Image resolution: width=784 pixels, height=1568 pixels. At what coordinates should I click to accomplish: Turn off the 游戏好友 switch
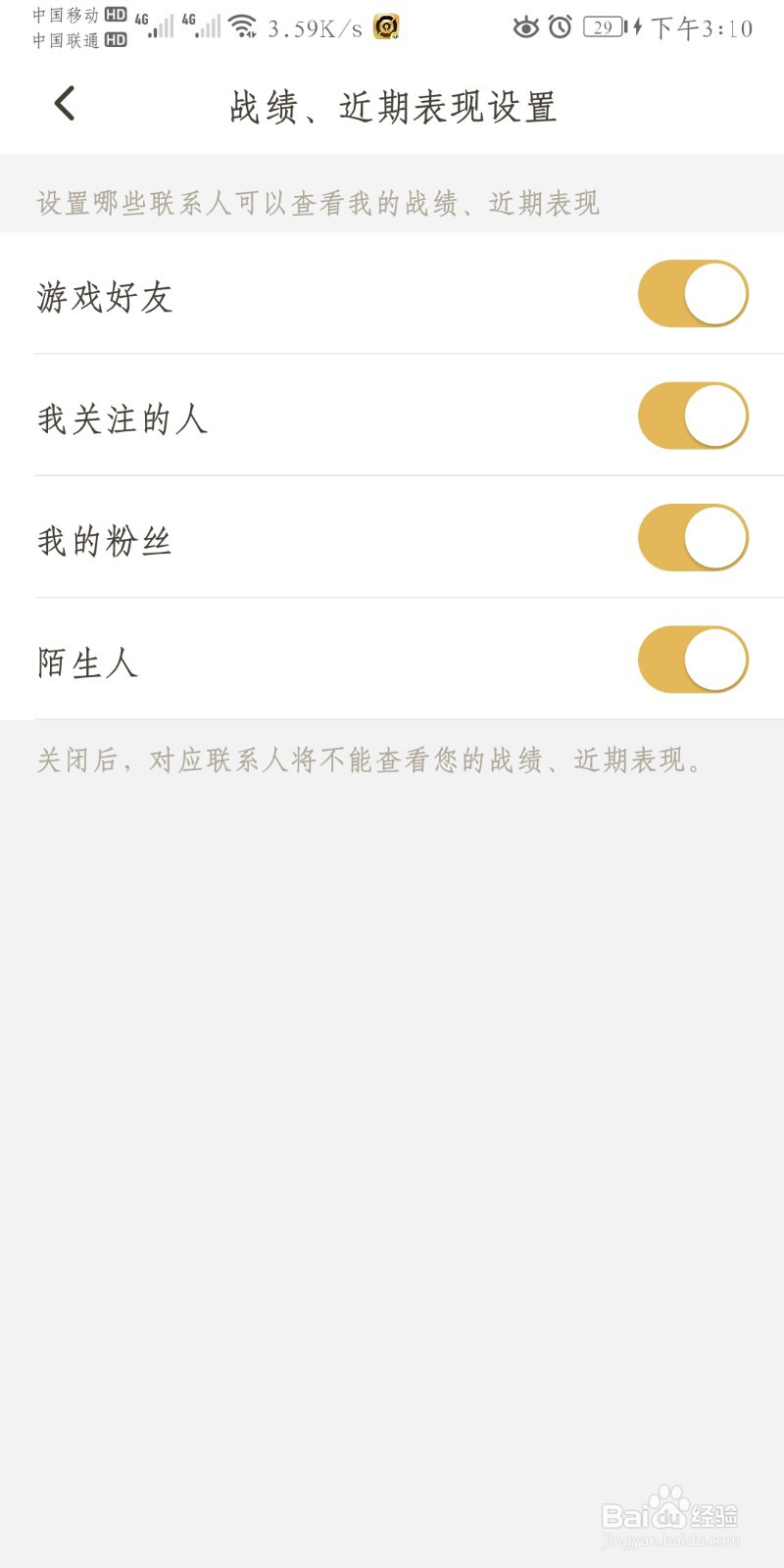coord(693,293)
